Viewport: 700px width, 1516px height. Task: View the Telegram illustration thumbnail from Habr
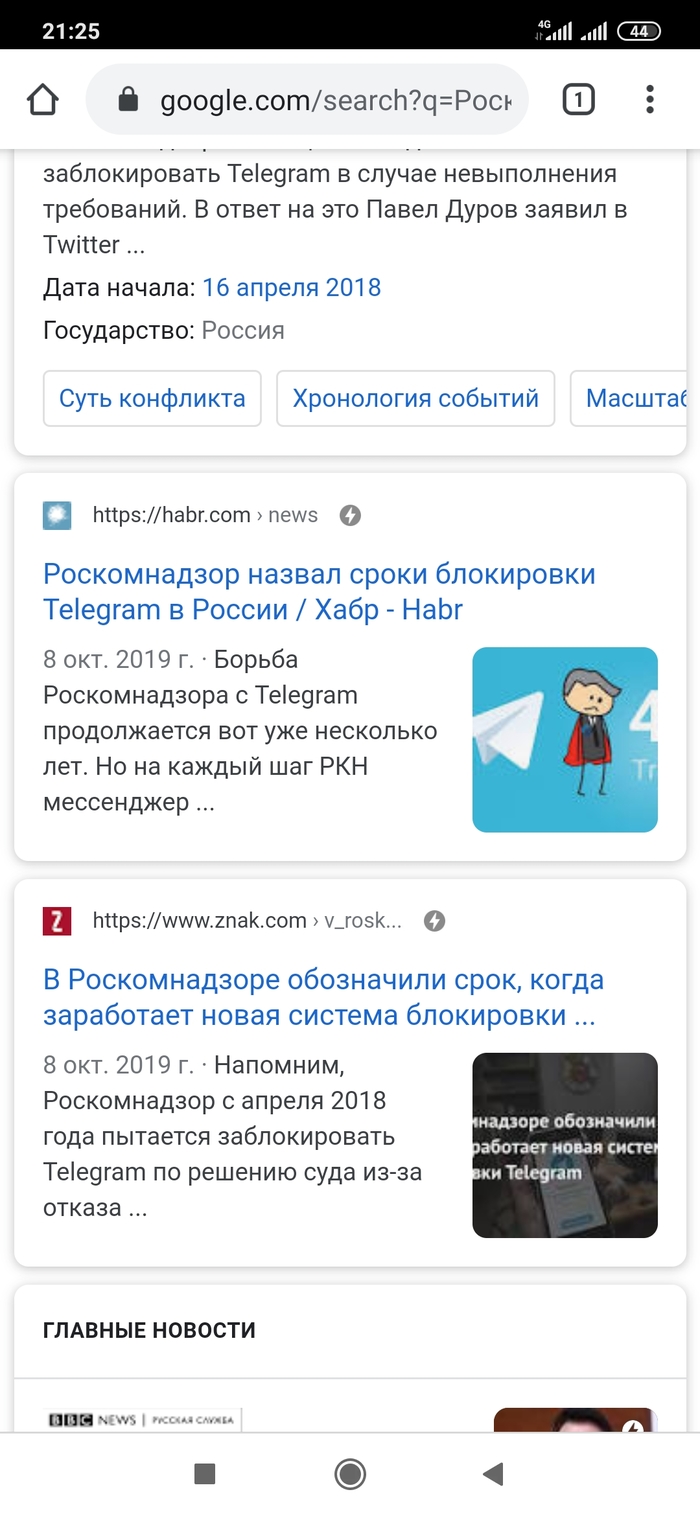click(x=564, y=740)
